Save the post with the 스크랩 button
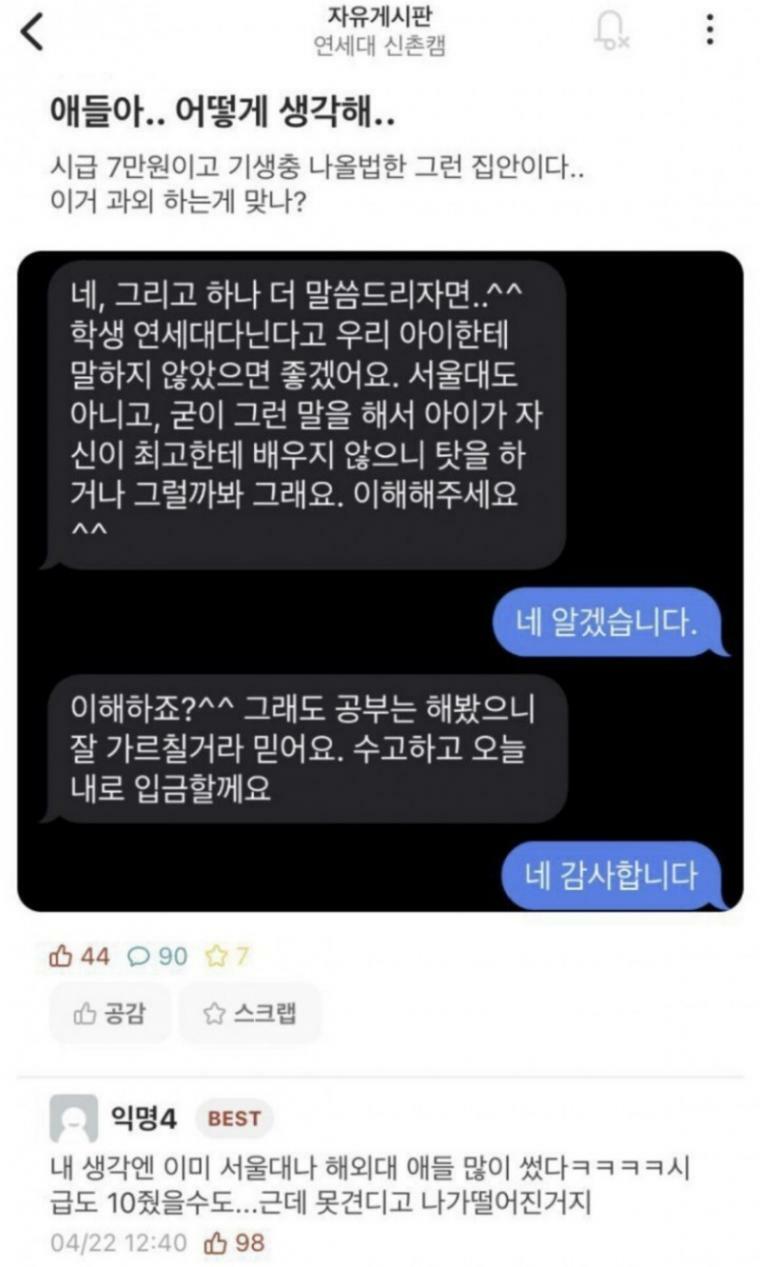 (x=250, y=1014)
